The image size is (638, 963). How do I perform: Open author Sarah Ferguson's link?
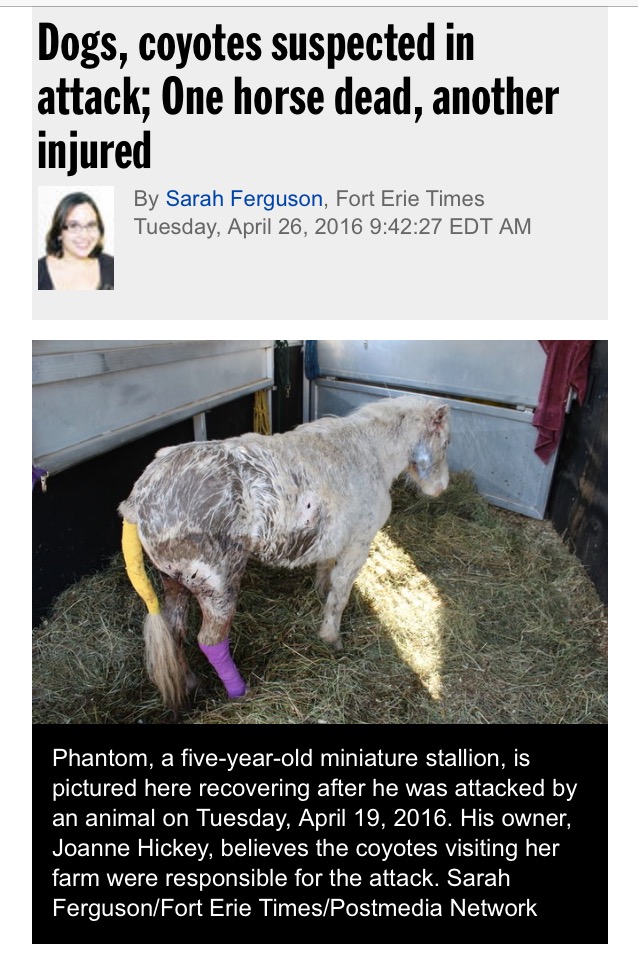click(x=244, y=199)
